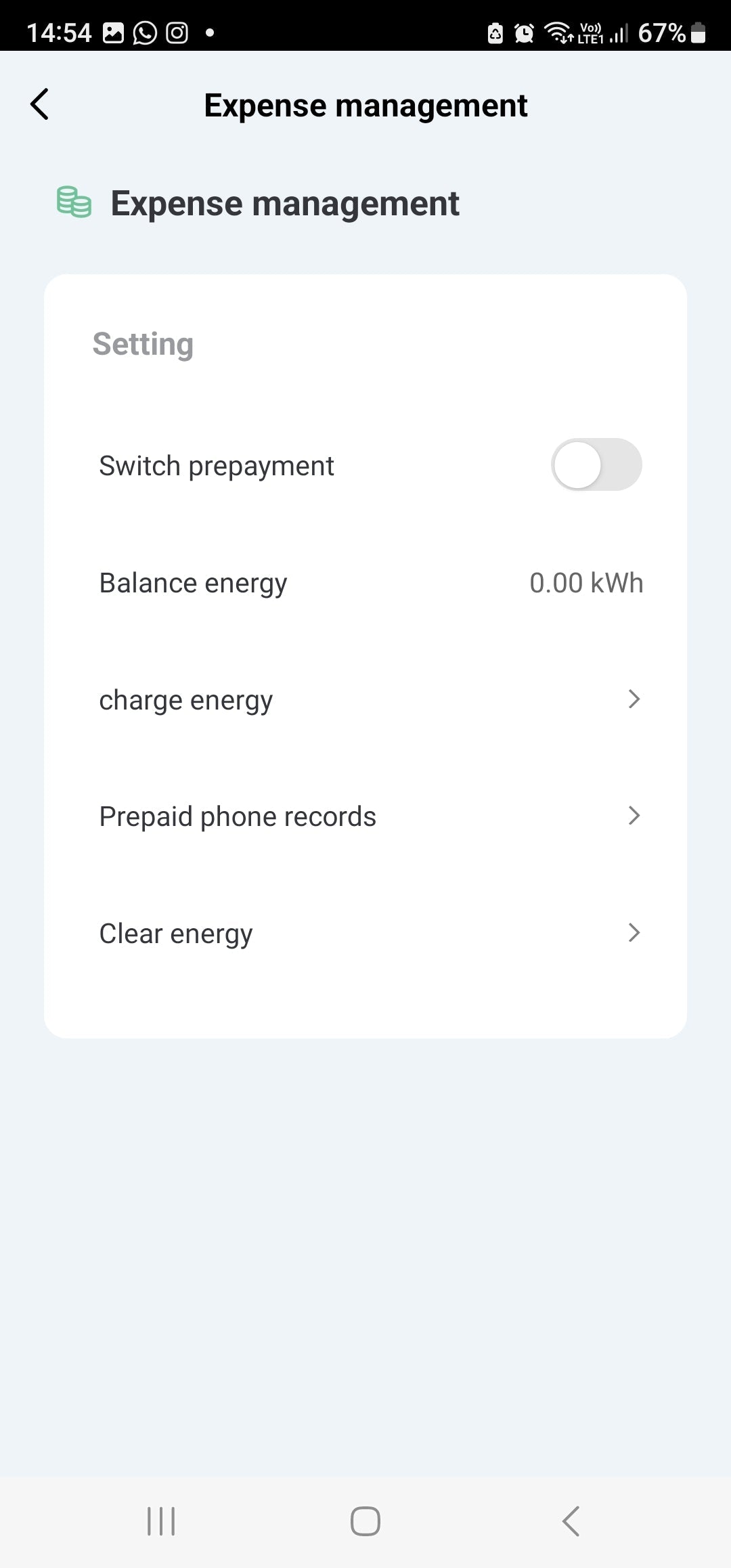Go back using the top-left arrow
The image size is (731, 1568).
click(x=40, y=104)
